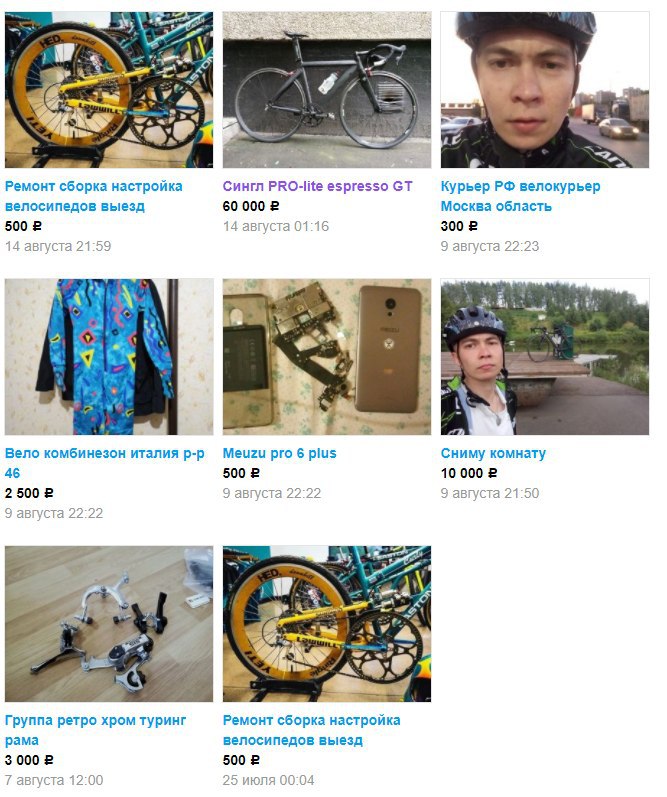Open the Группа ретро хром туринг рама link

pyautogui.click(x=96, y=730)
